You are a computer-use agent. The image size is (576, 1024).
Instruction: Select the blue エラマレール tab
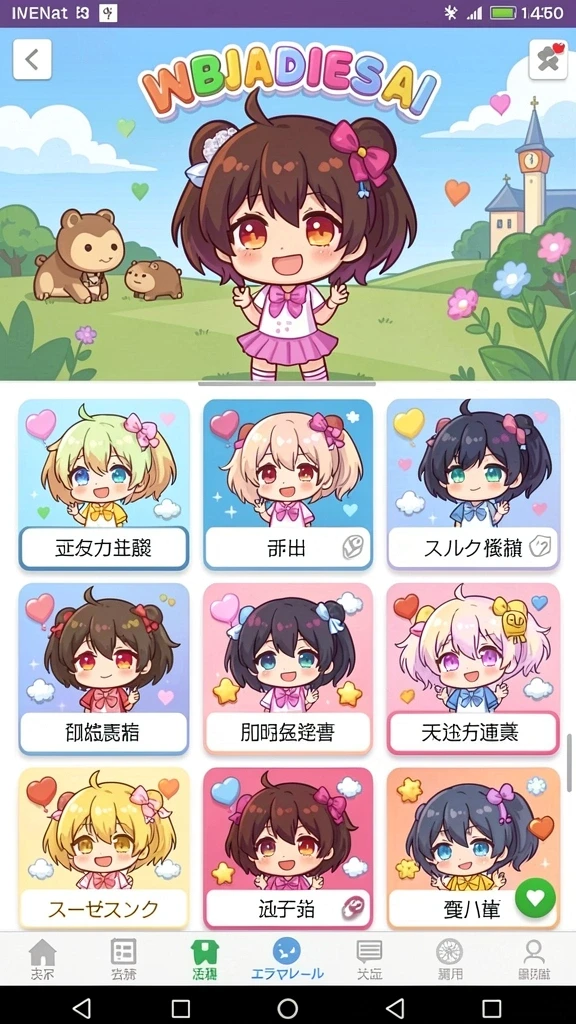(x=287, y=960)
